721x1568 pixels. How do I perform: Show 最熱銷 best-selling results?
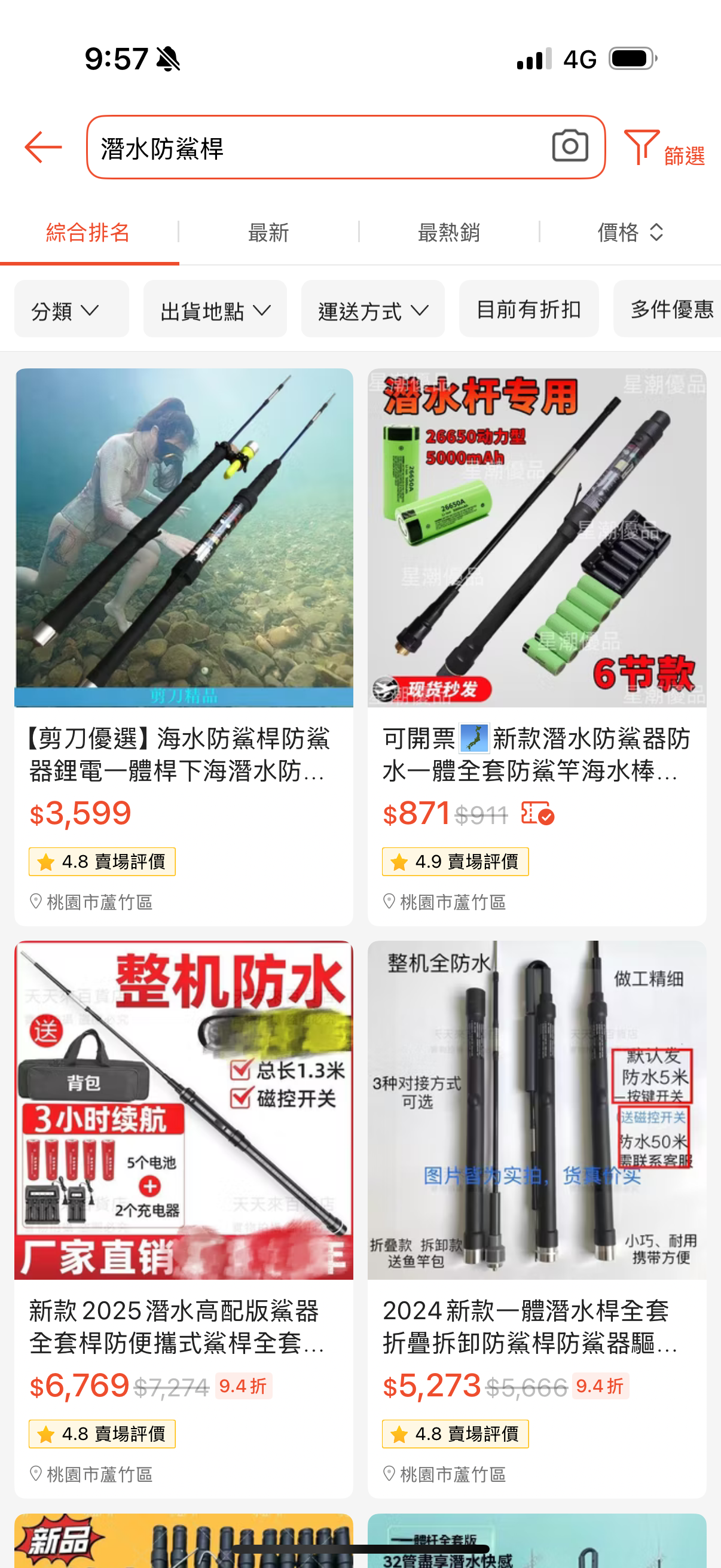(449, 233)
